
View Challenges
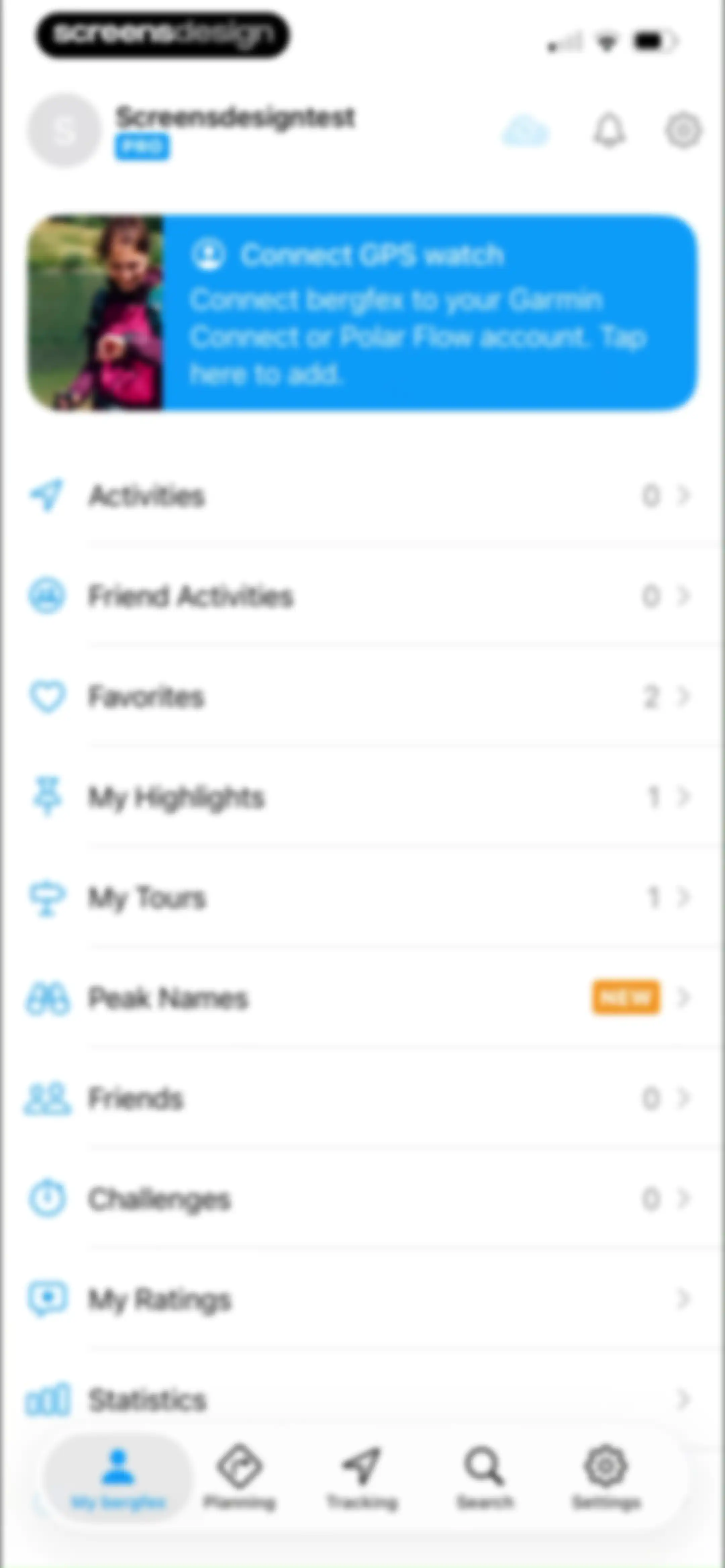(x=362, y=1199)
